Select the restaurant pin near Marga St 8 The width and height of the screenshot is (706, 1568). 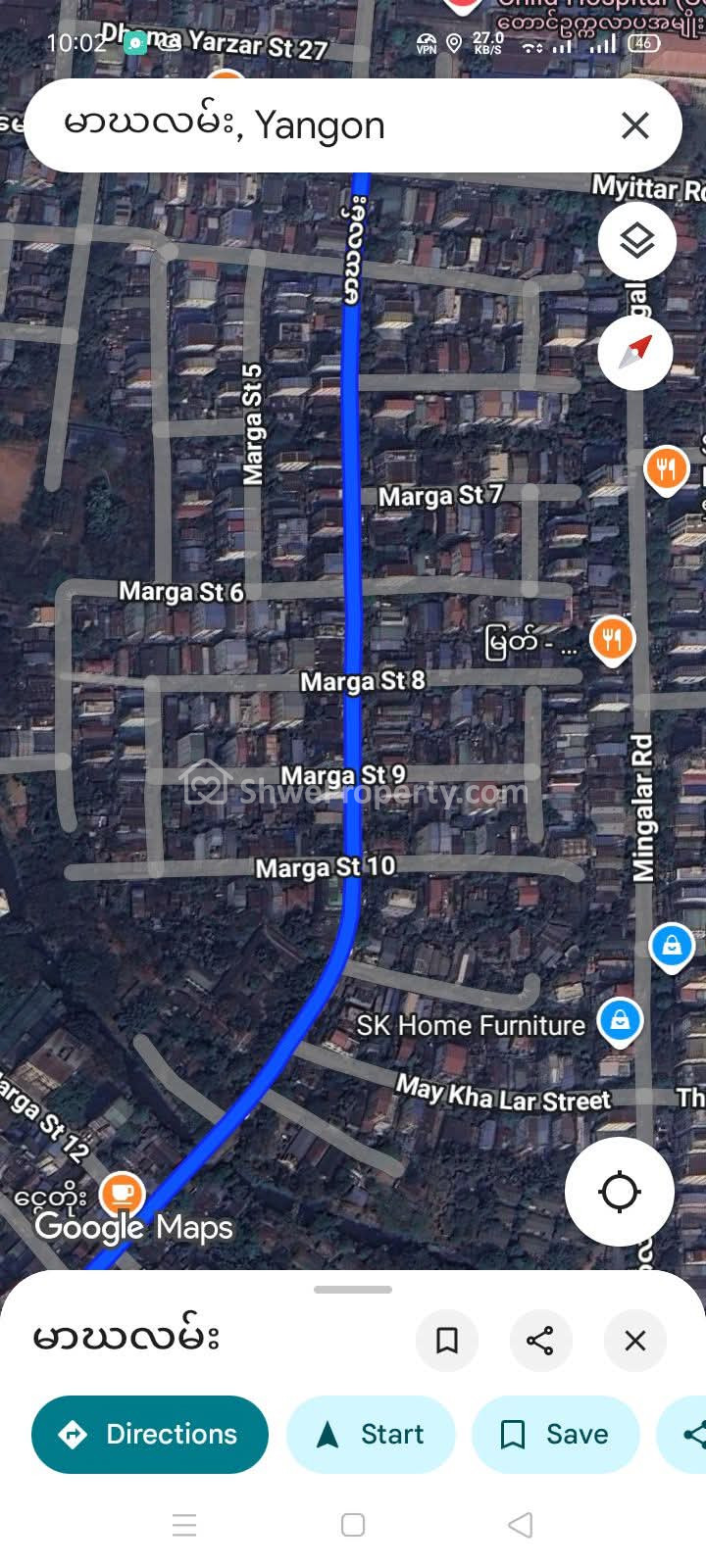point(612,640)
